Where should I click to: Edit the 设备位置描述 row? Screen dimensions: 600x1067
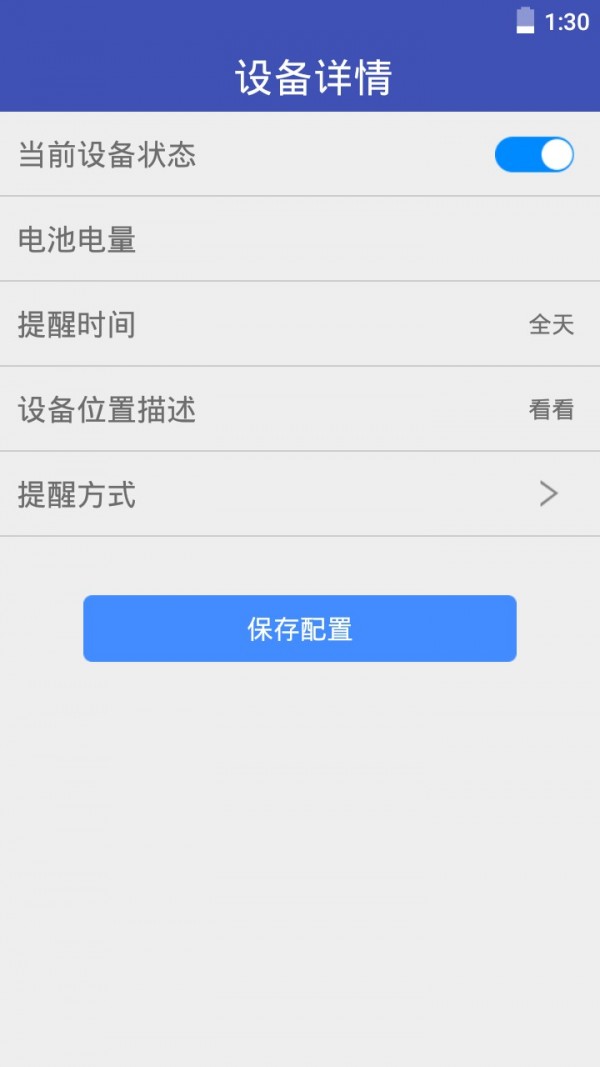click(x=300, y=409)
